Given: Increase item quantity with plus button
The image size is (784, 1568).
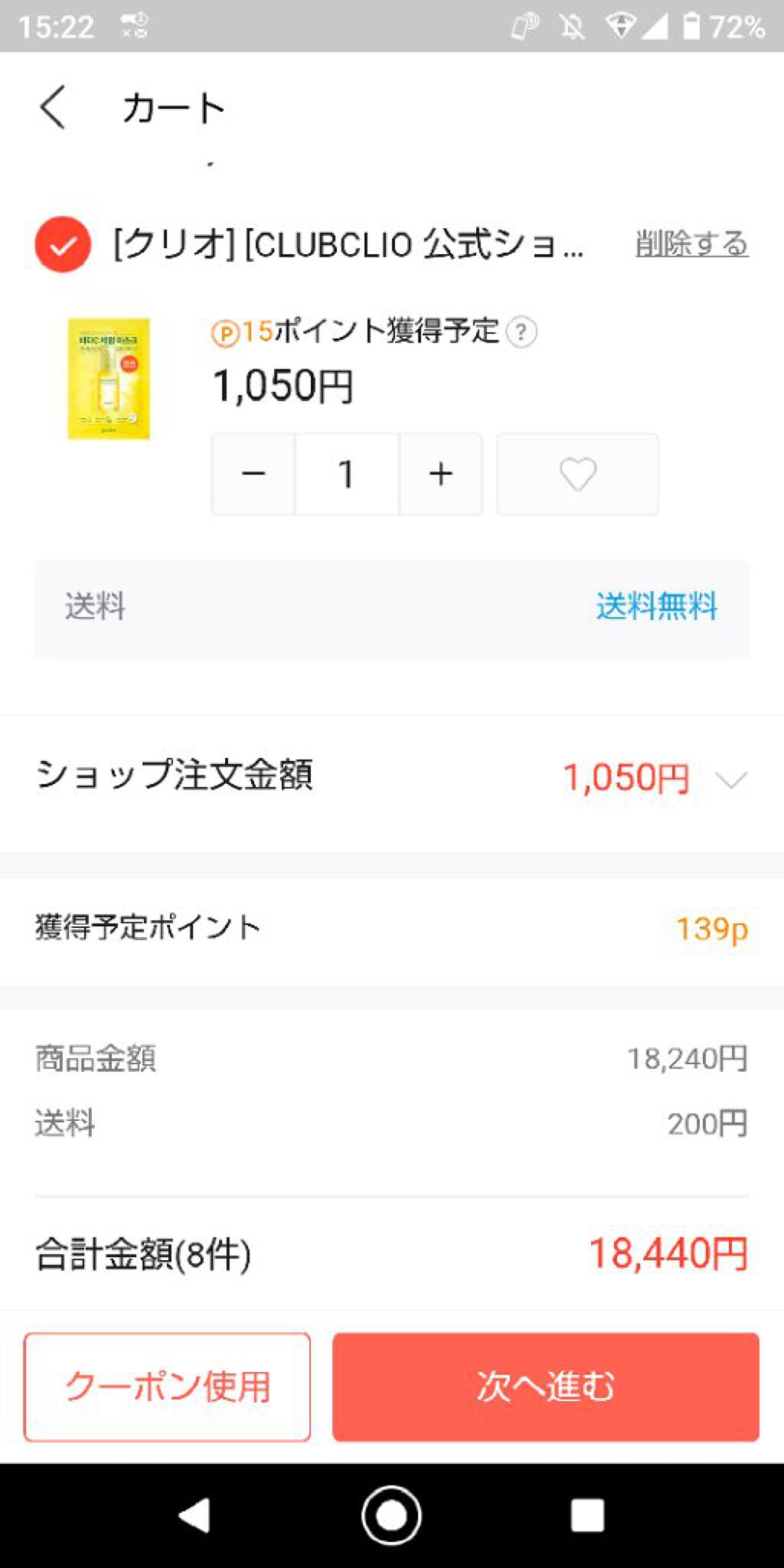Looking at the screenshot, I should [441, 474].
